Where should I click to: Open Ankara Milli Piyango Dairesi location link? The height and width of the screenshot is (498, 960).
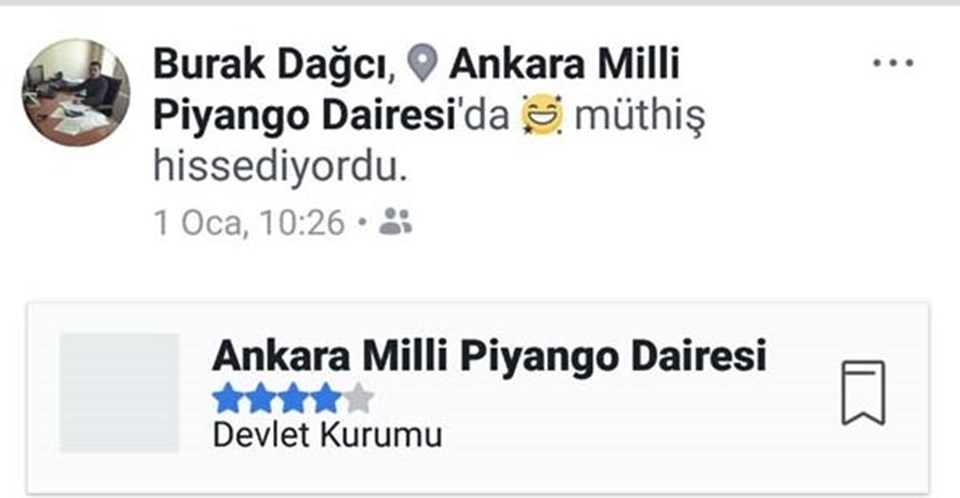[x=563, y=66]
